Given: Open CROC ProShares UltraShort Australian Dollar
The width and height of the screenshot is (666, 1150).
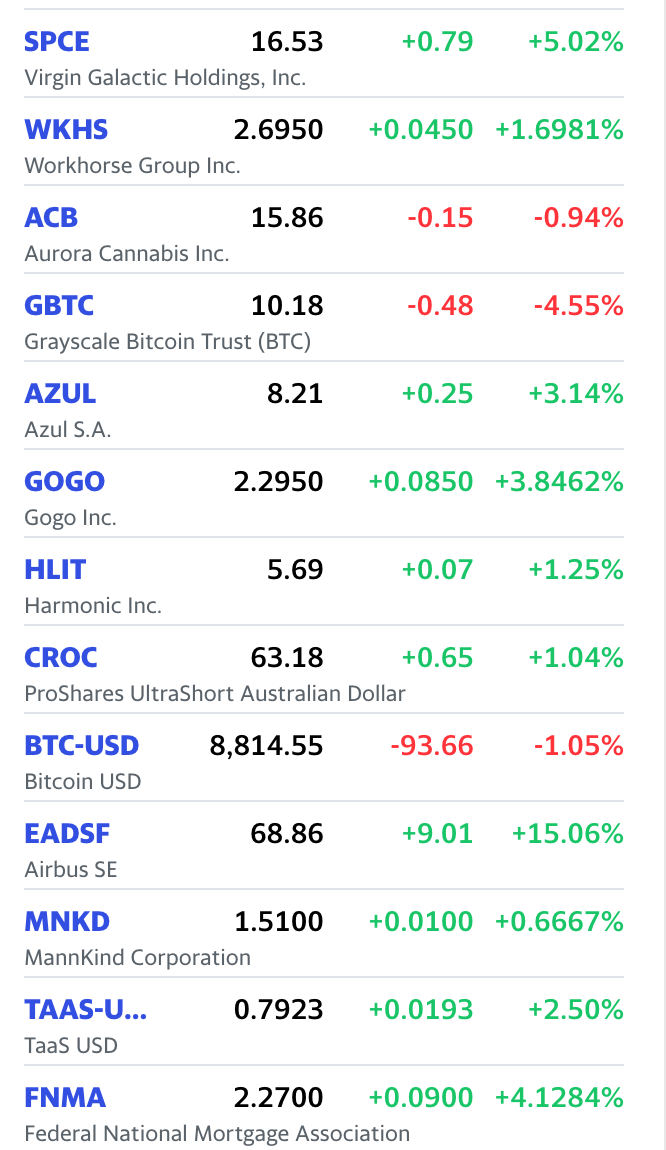Looking at the screenshot, I should tap(61, 658).
